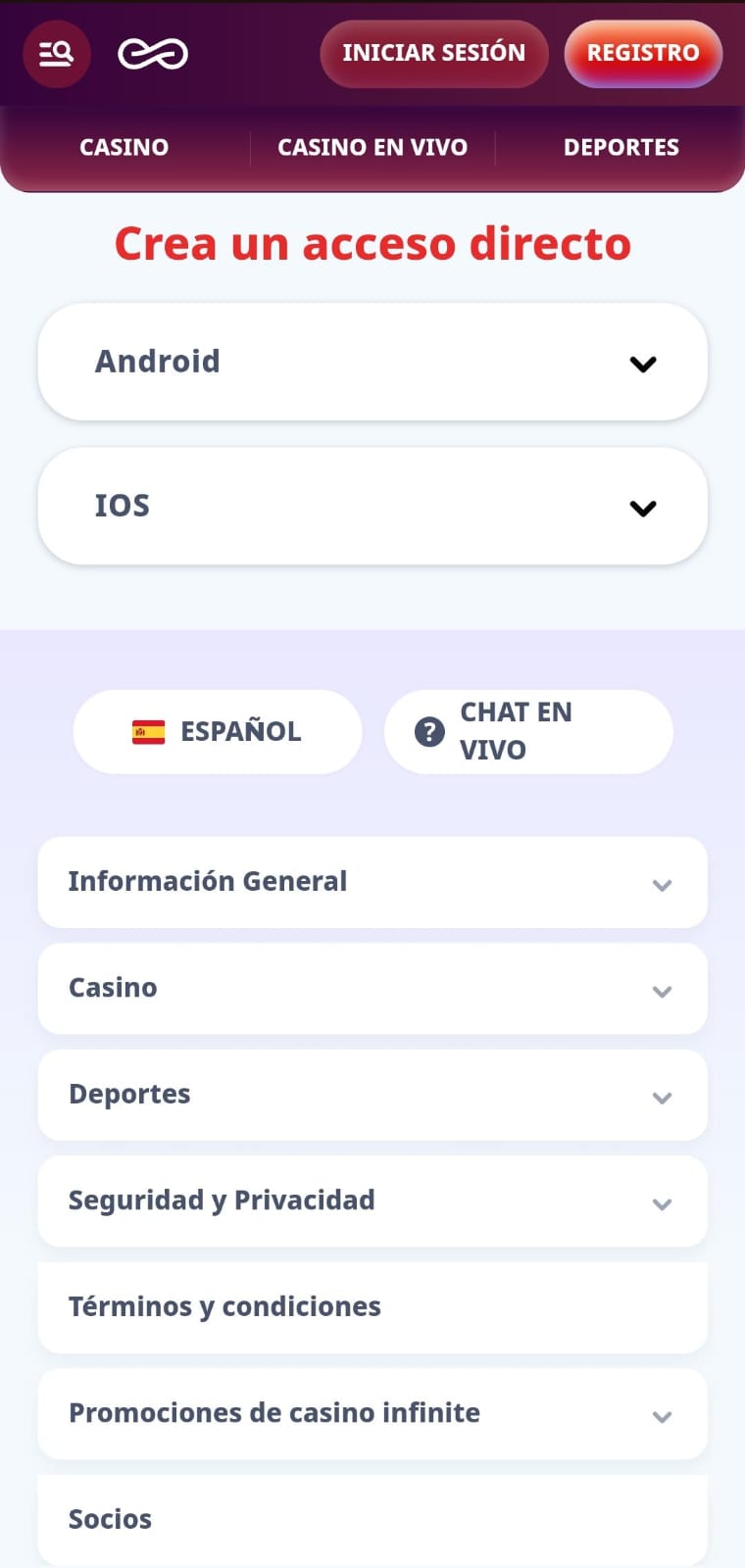Expand the Android instructions
745x1568 pixels.
[372, 362]
